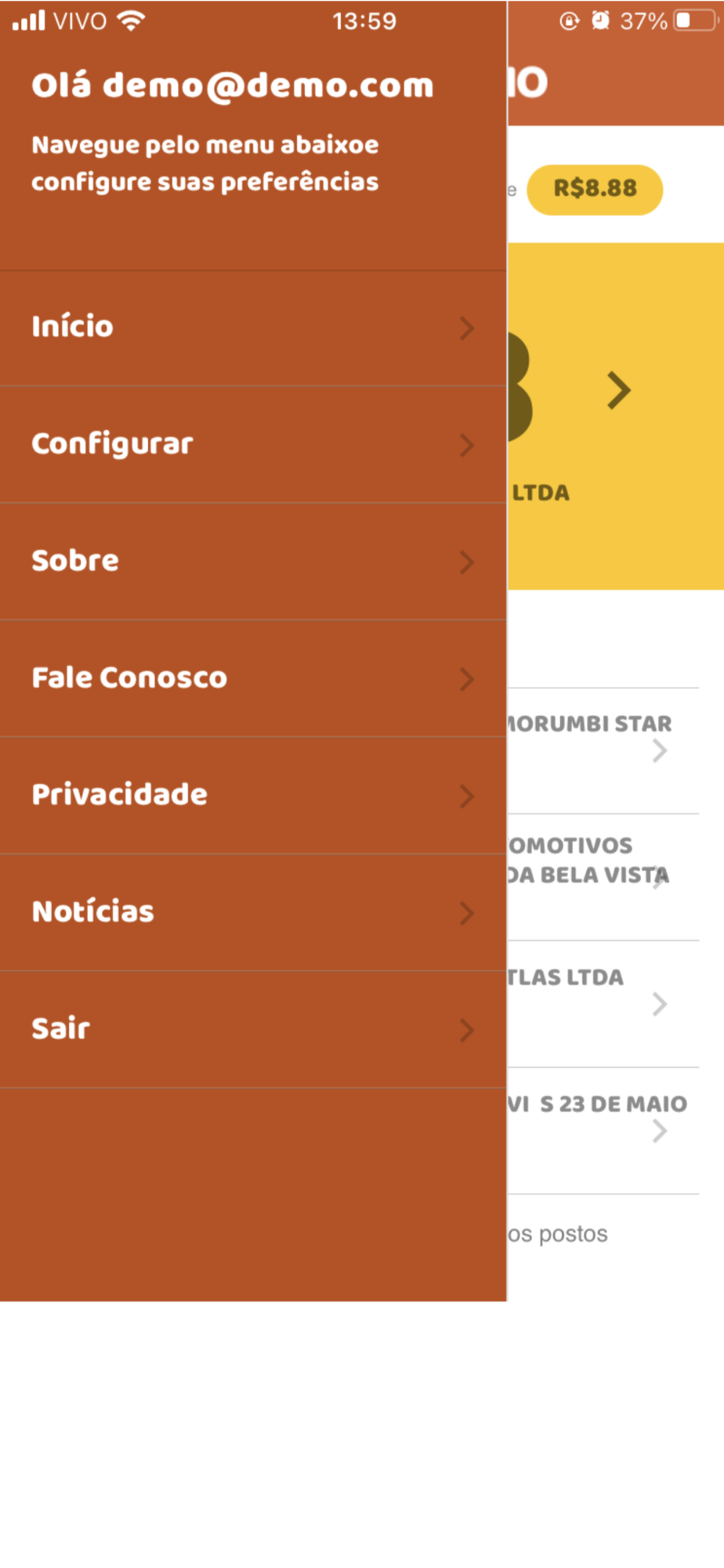This screenshot has width=724, height=1568.
Task: Select Fale Conosco
Action: [252, 678]
